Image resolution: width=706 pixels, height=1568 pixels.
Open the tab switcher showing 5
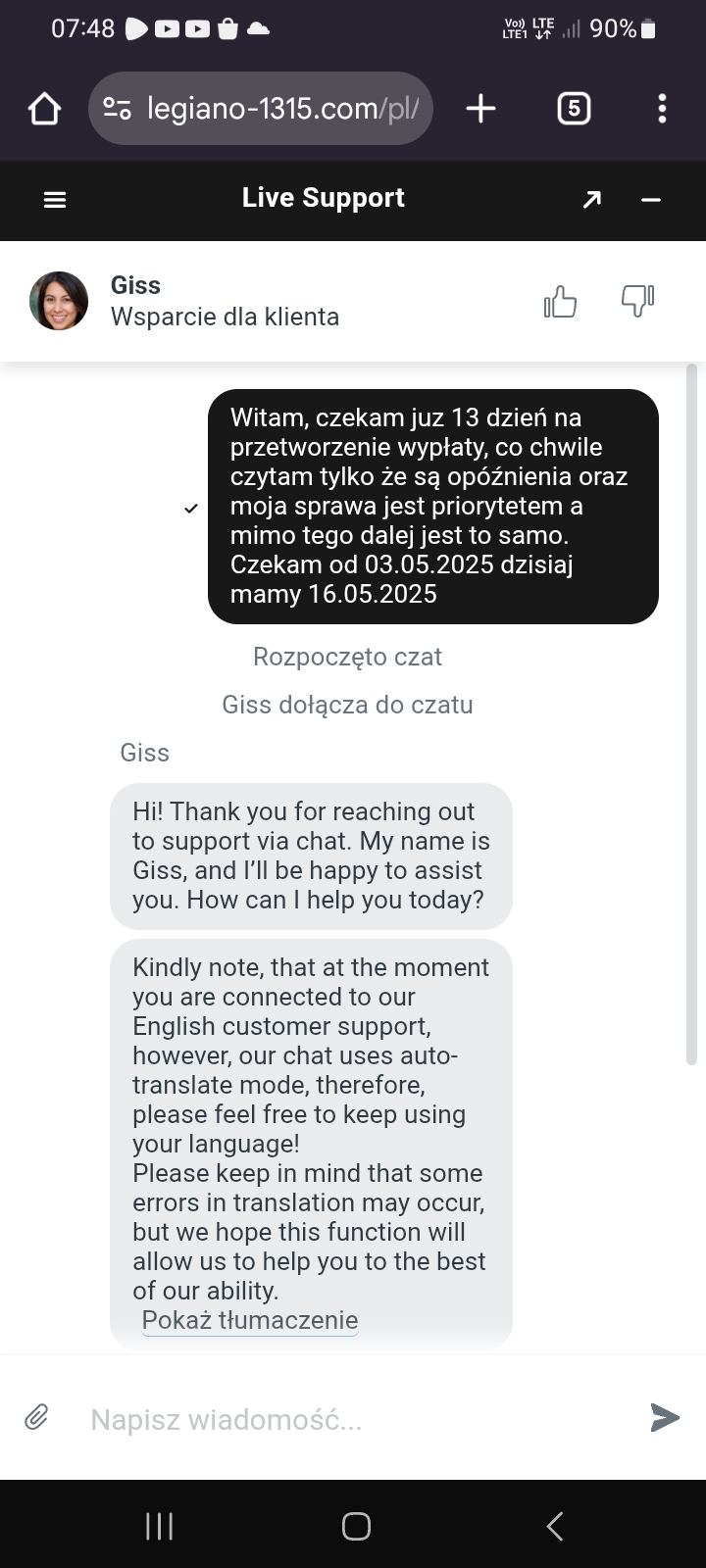coord(574,109)
